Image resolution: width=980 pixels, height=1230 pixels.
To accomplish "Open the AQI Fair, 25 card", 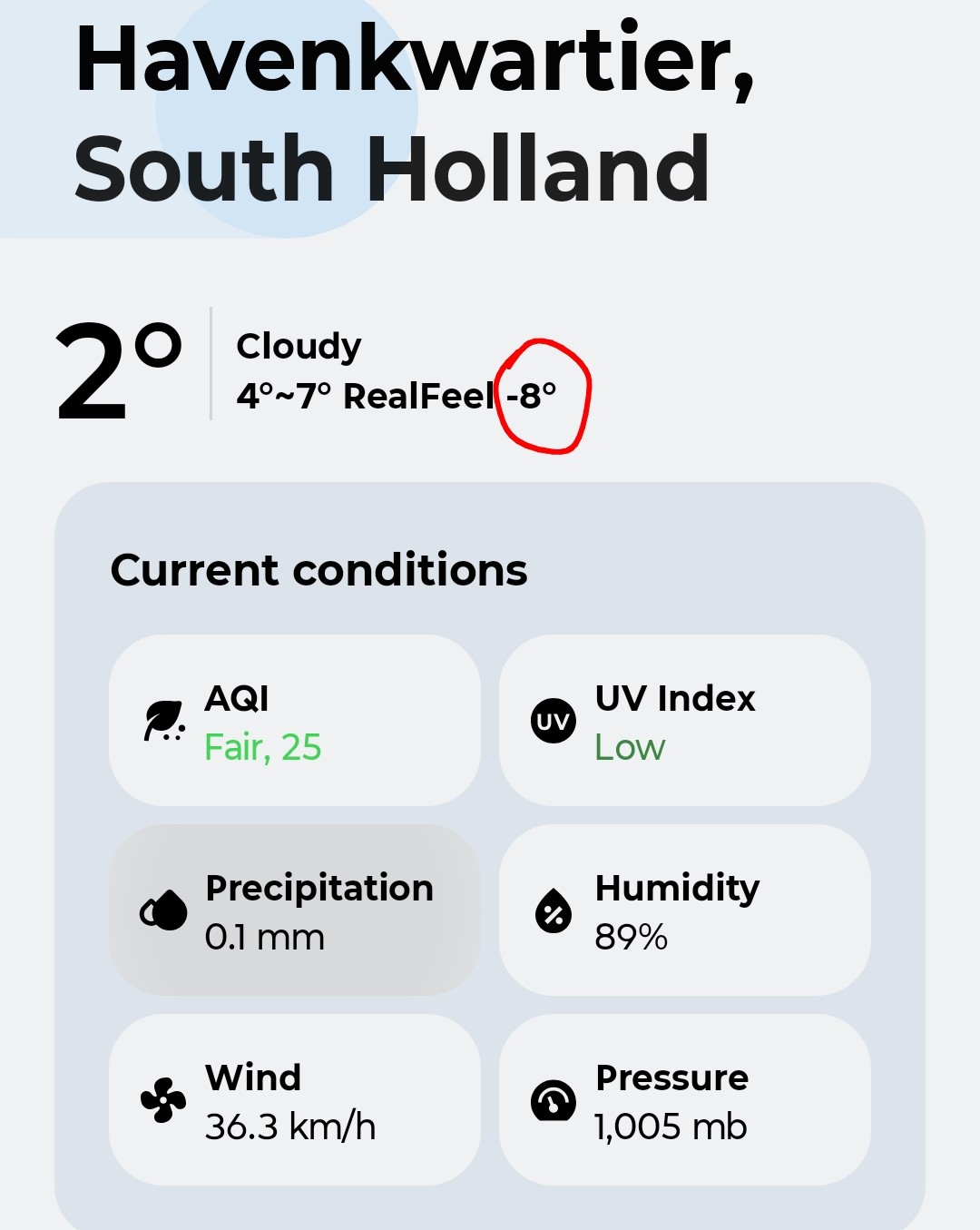I will (x=294, y=720).
